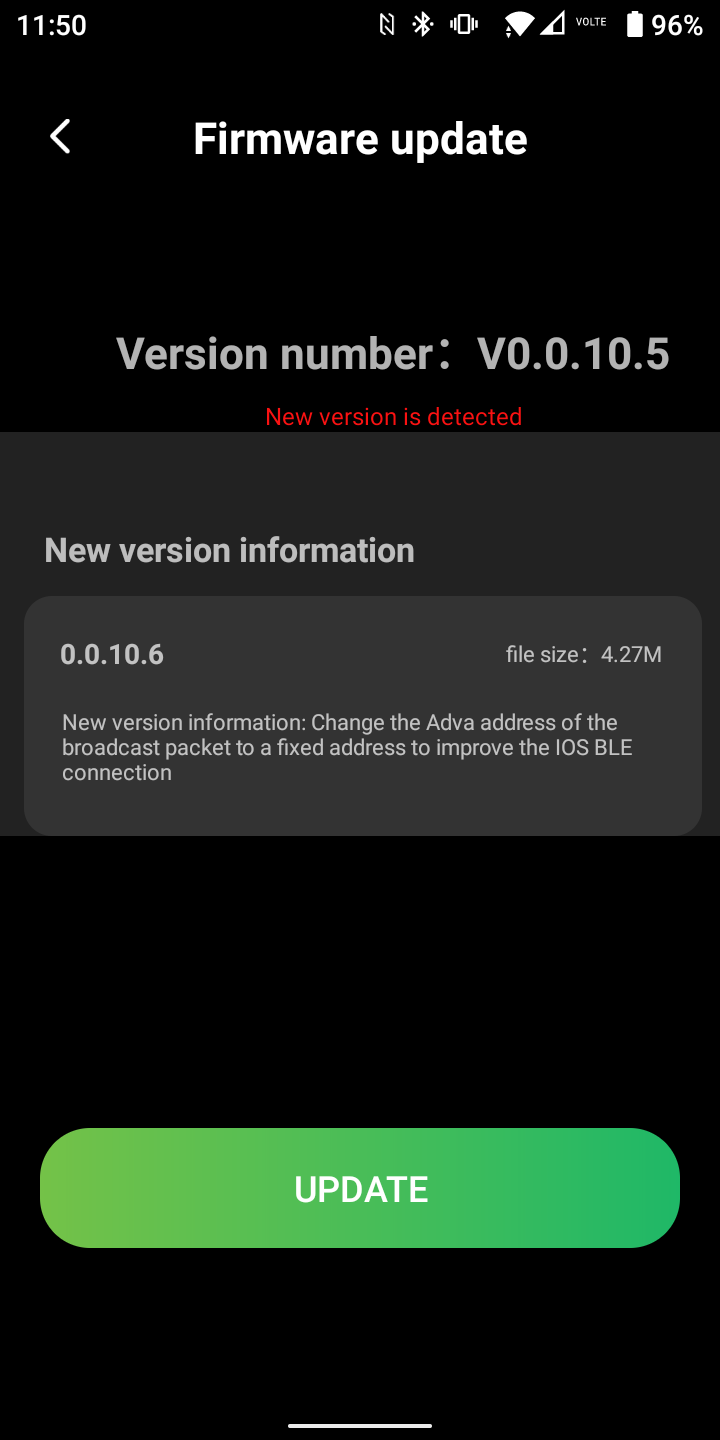Tap the green UPDATE button
This screenshot has width=720, height=1440.
(360, 1188)
